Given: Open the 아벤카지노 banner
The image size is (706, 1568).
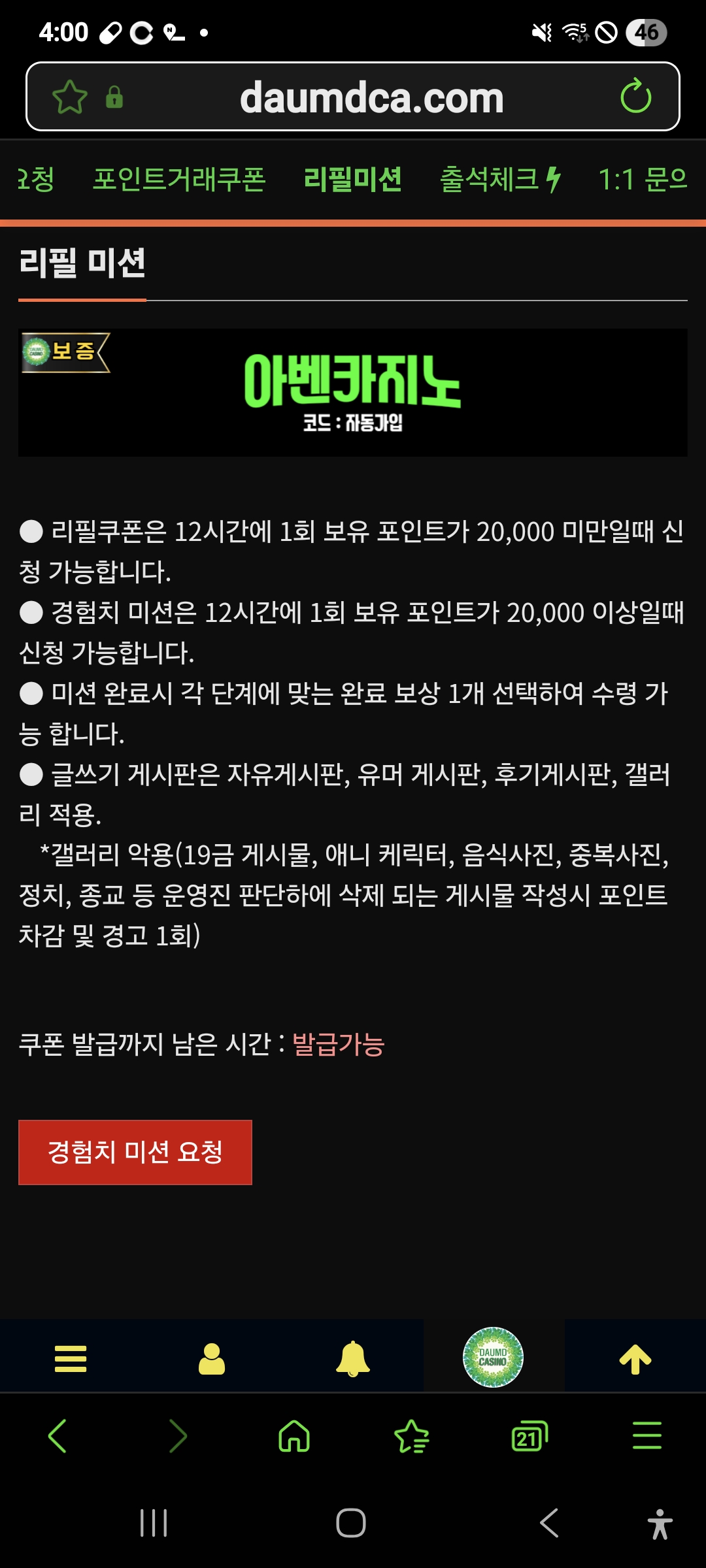Looking at the screenshot, I should tap(353, 392).
